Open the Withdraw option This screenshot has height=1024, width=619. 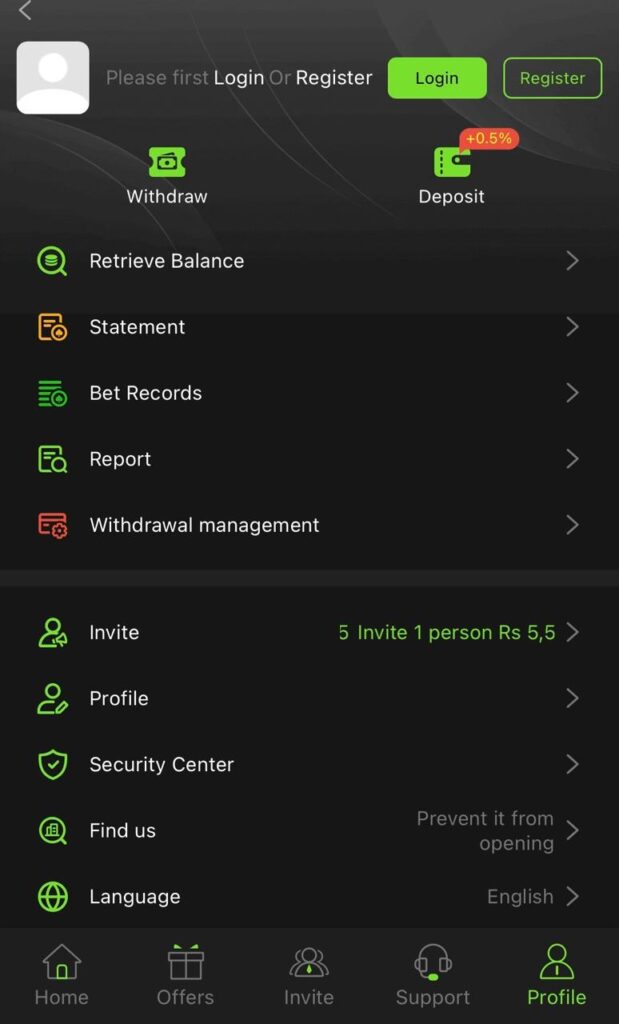pos(167,176)
